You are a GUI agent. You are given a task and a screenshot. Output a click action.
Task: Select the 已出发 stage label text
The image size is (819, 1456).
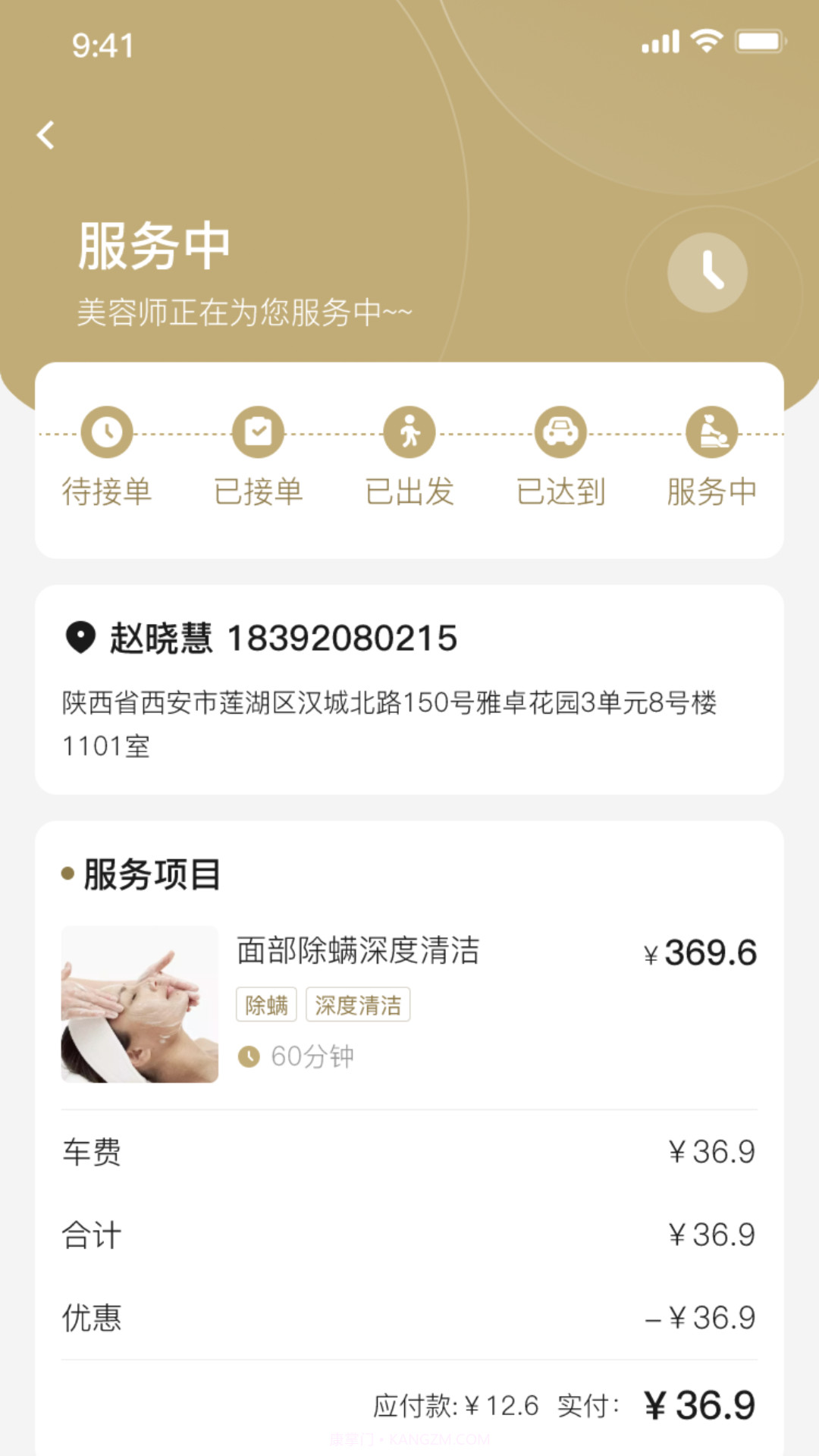[409, 491]
